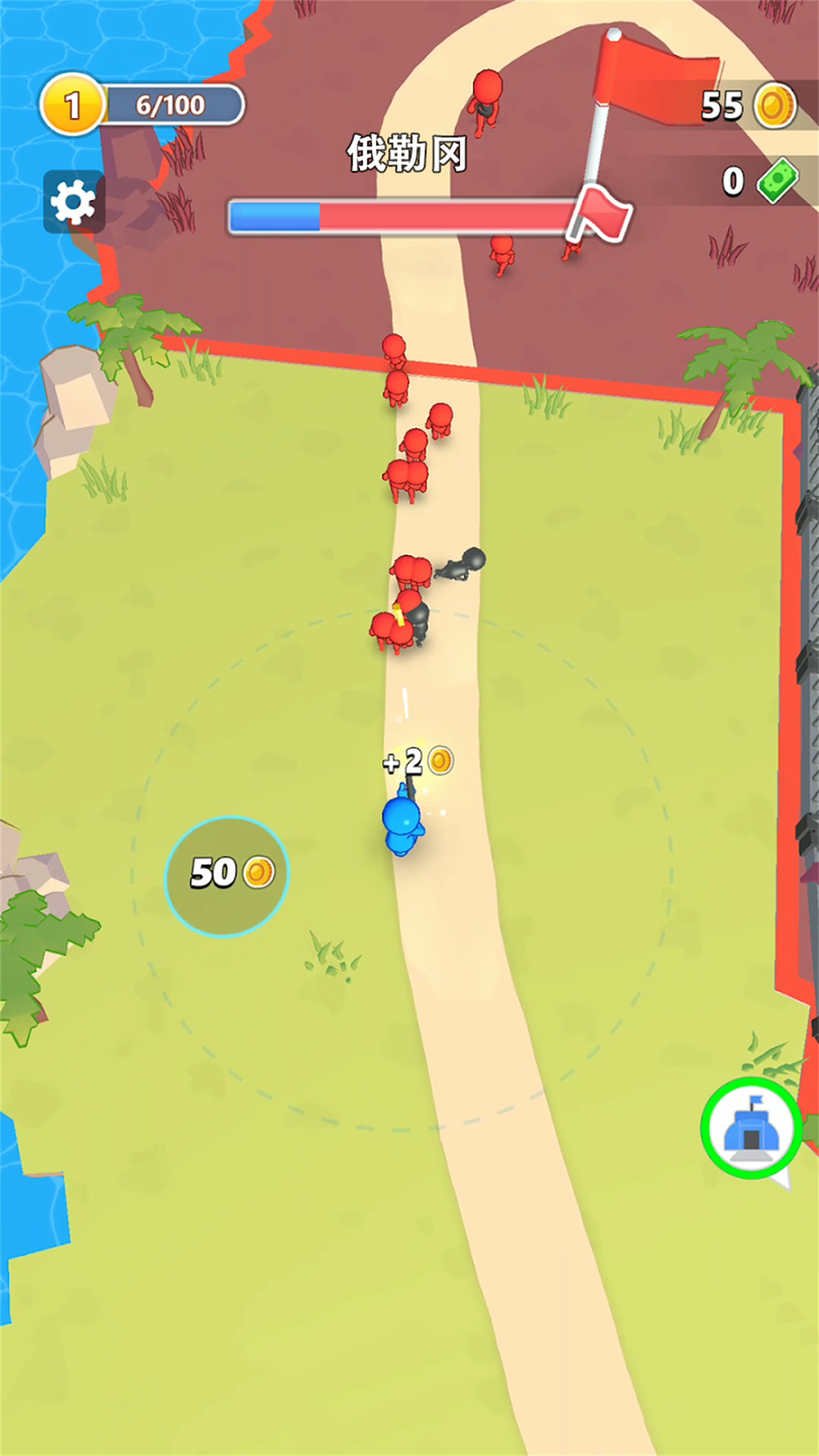Screen dimensions: 819x1456
Task: Select the 50 coin purchase circle
Action: pyautogui.click(x=227, y=876)
